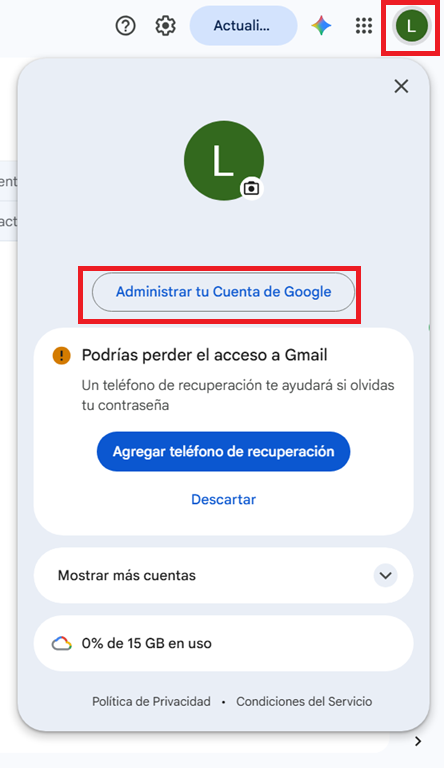
Task: Dismiss warning with Descartar
Action: pos(223,499)
